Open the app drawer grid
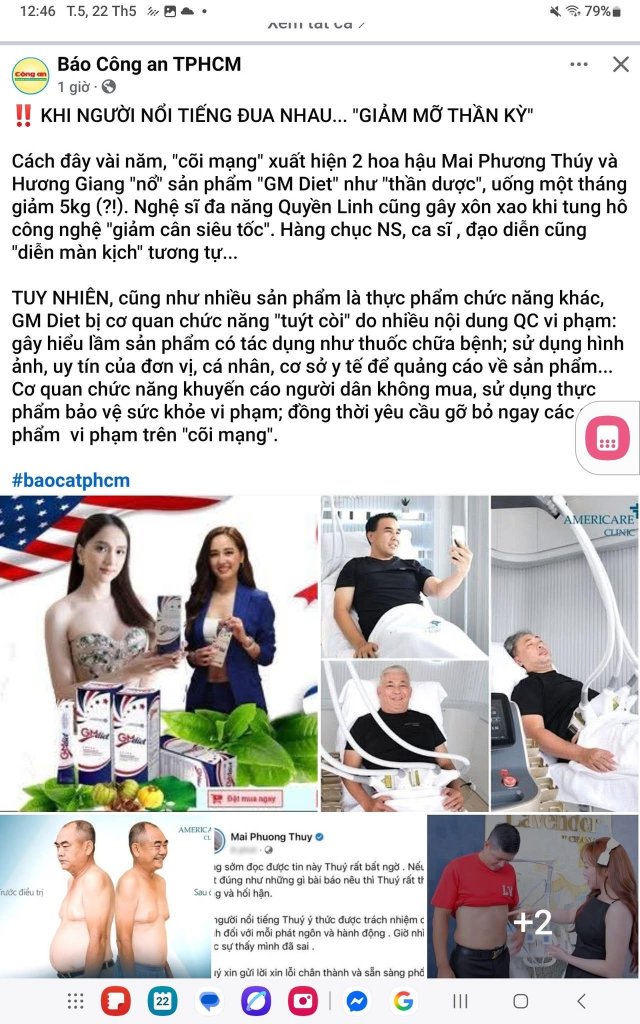Screen dimensions: 640x1024 click(76, 1001)
